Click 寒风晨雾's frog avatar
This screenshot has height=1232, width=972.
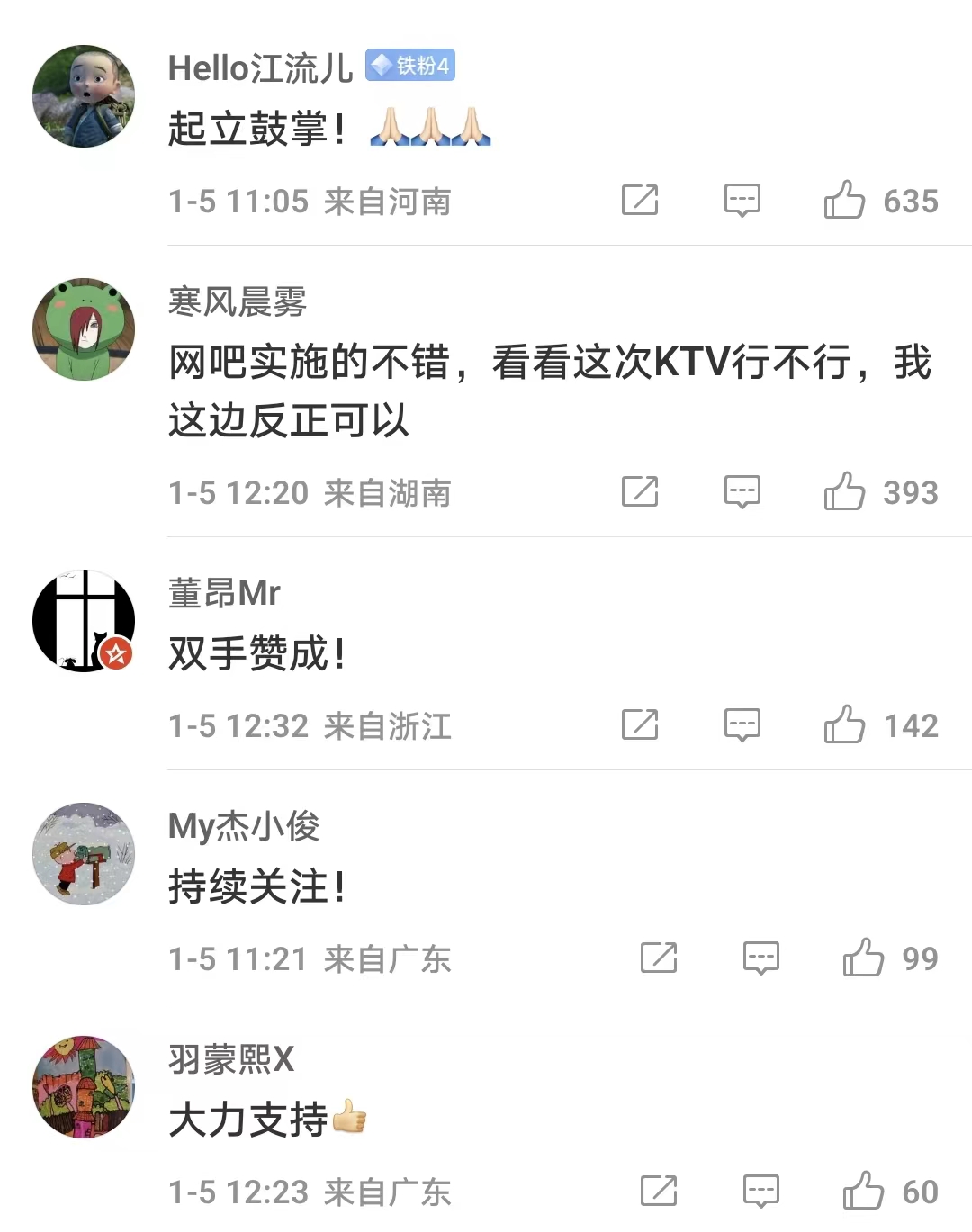point(83,329)
